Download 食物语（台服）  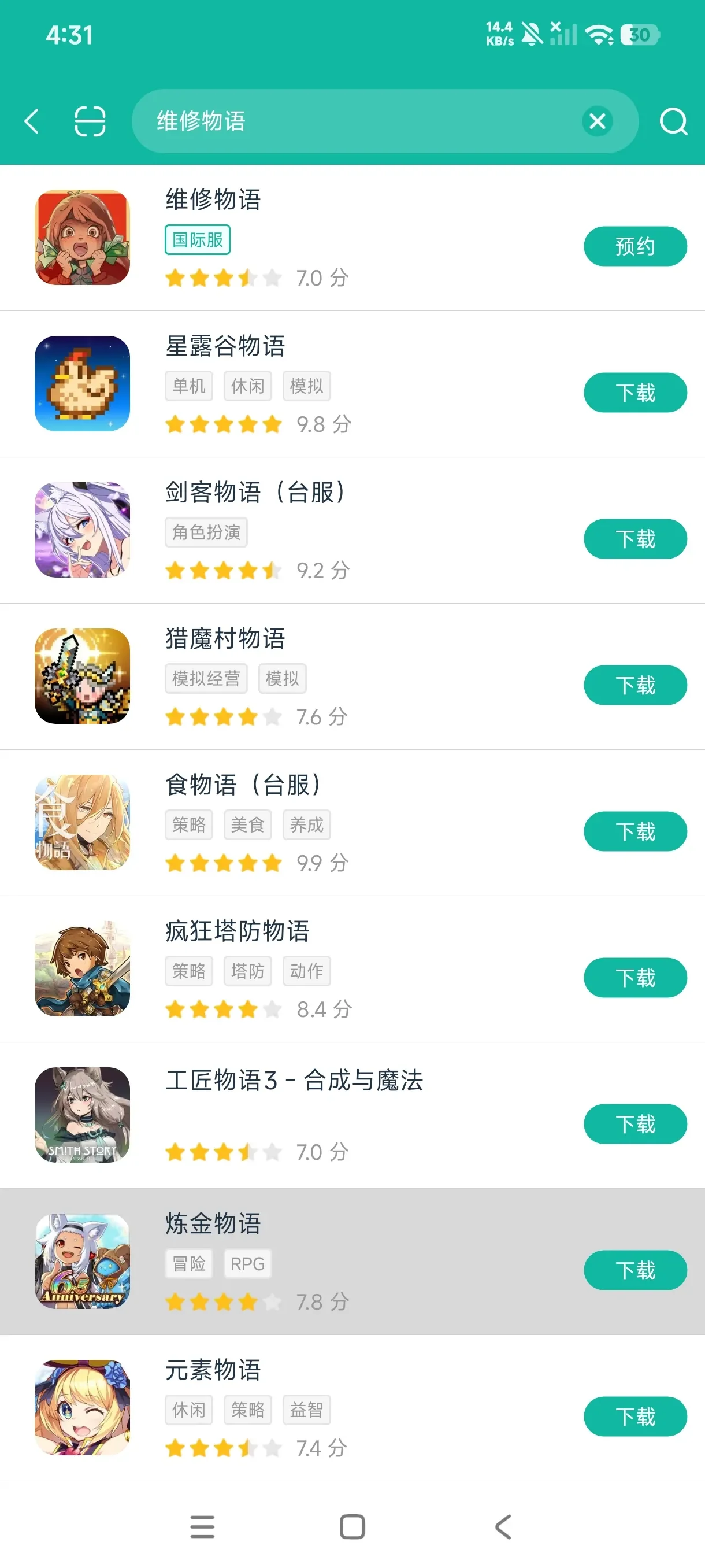[635, 831]
